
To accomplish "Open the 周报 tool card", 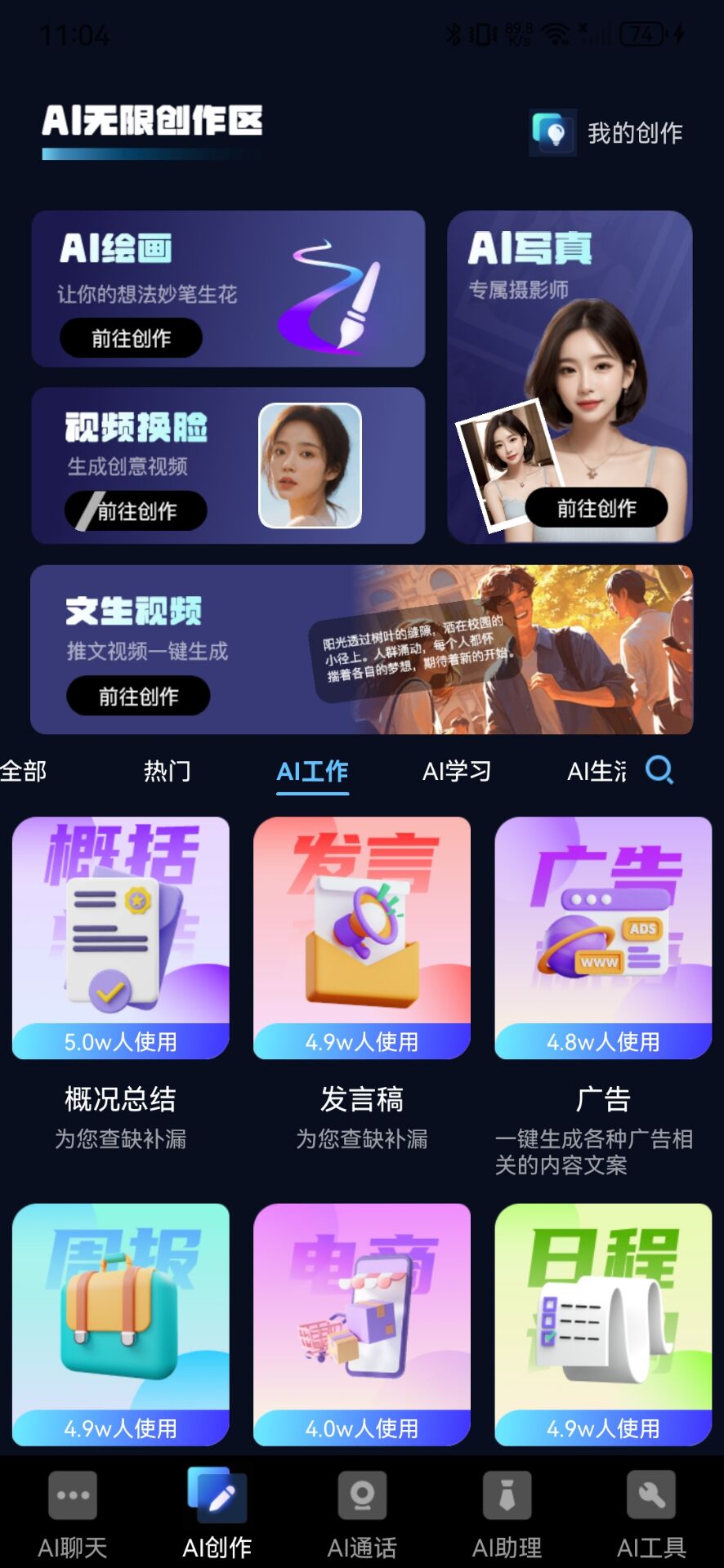I will [x=120, y=1323].
